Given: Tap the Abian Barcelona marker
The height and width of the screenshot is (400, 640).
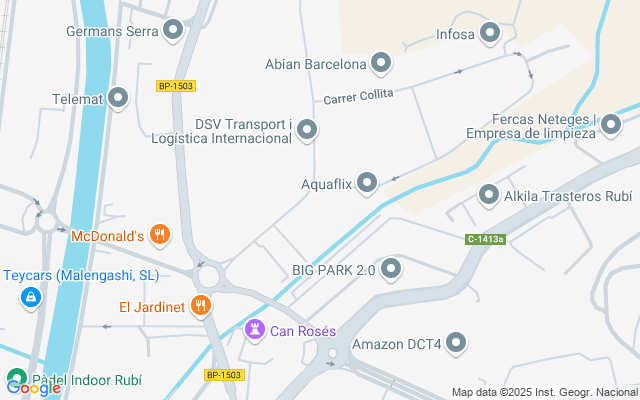Looking at the screenshot, I should (381, 65).
